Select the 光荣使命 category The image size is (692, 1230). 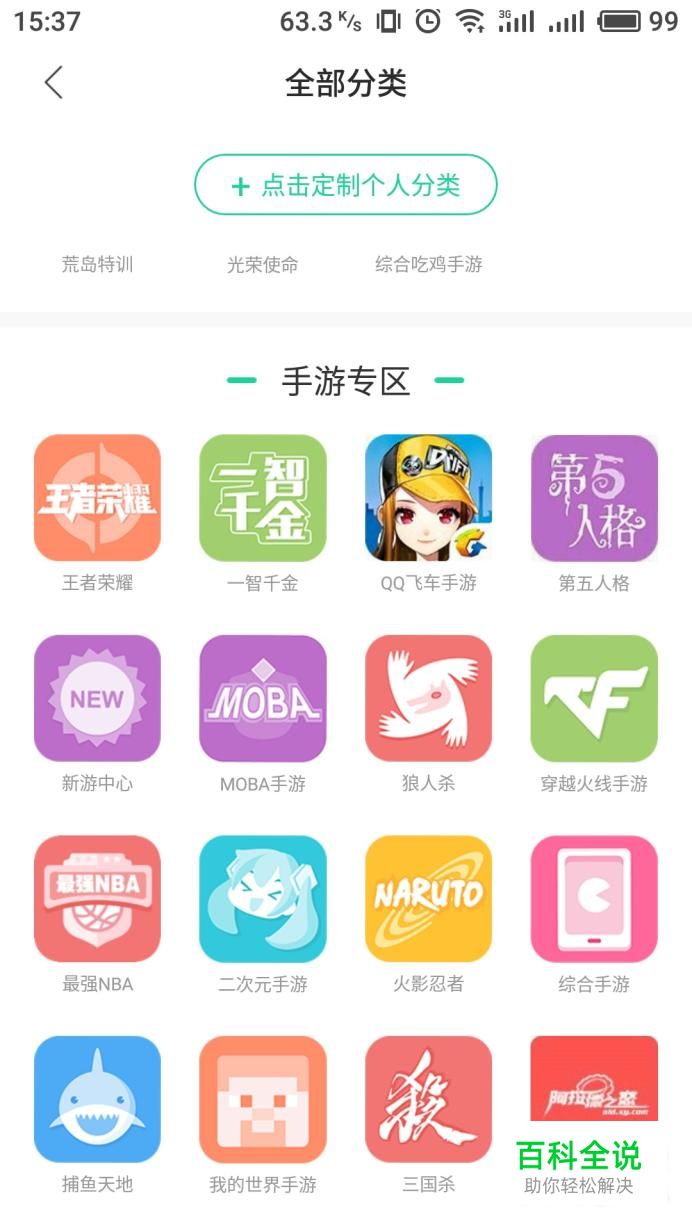(262, 265)
